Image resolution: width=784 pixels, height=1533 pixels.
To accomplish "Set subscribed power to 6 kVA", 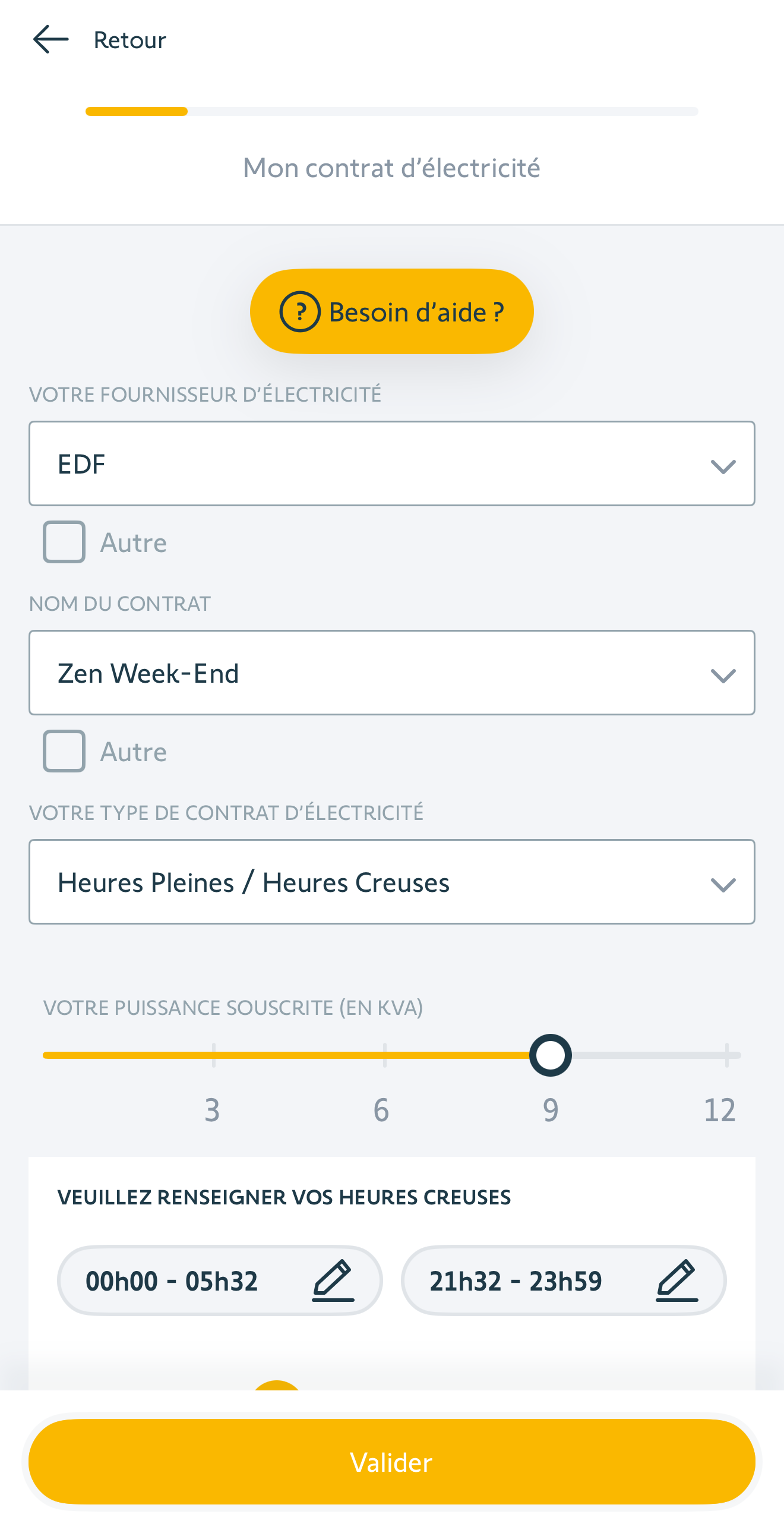I will click(x=384, y=1055).
